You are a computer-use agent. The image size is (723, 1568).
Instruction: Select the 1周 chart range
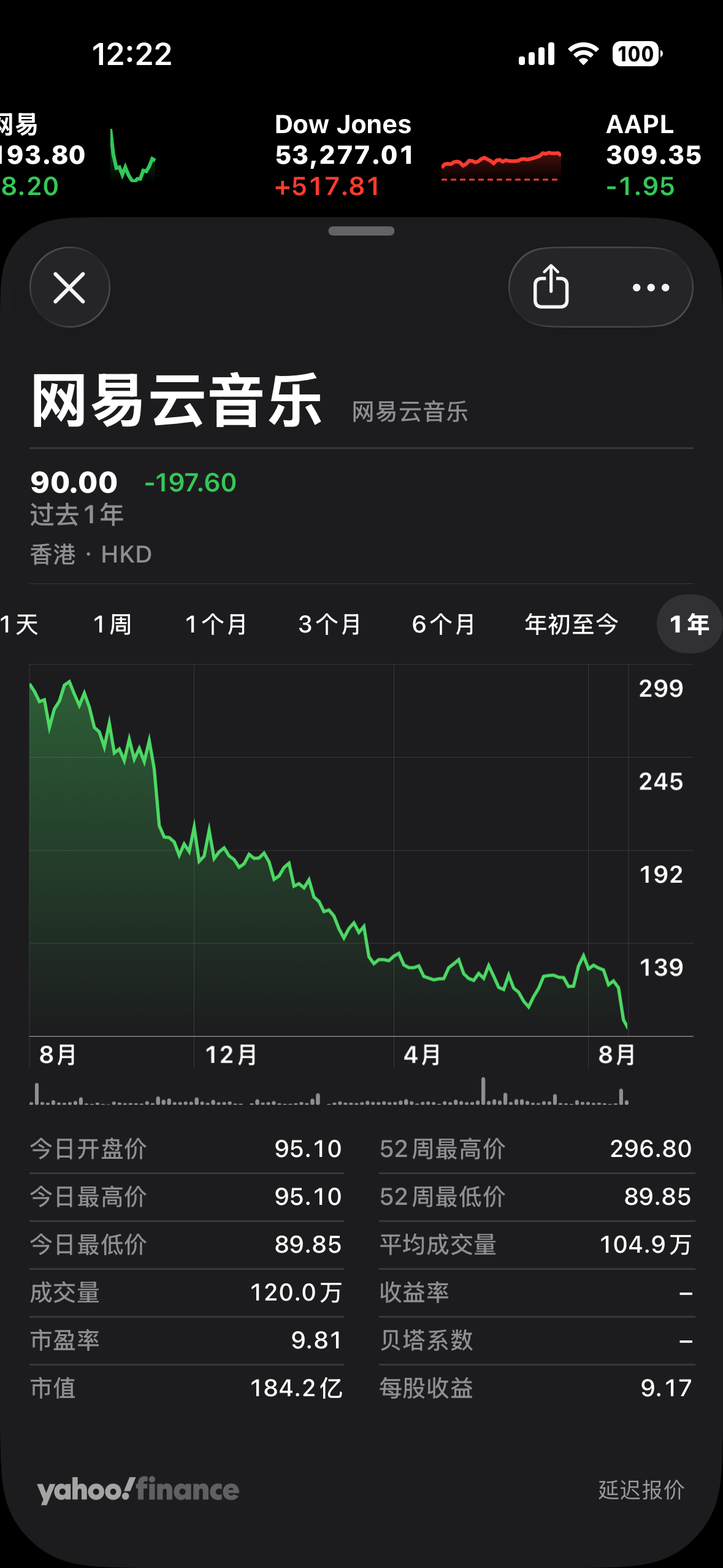113,625
